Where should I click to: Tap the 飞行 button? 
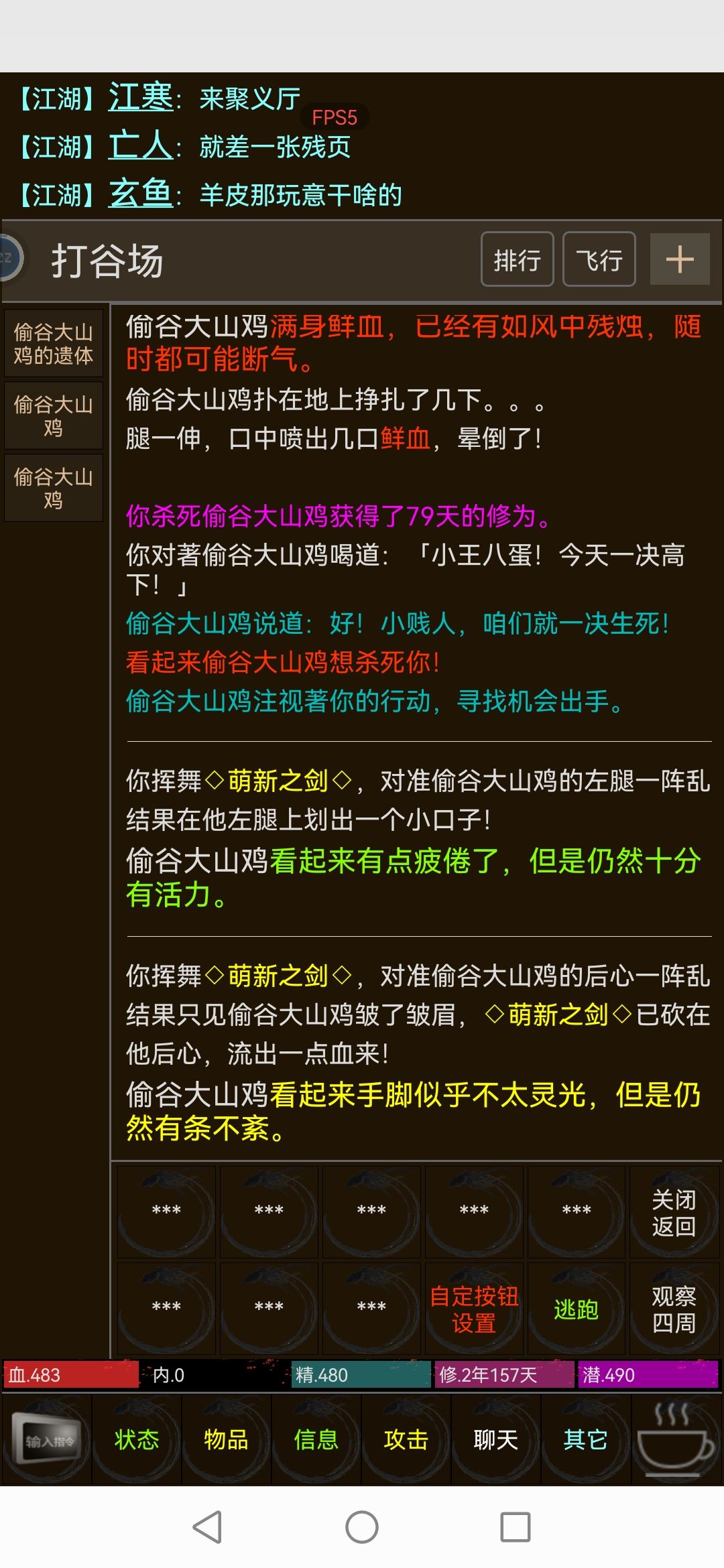[x=599, y=259]
